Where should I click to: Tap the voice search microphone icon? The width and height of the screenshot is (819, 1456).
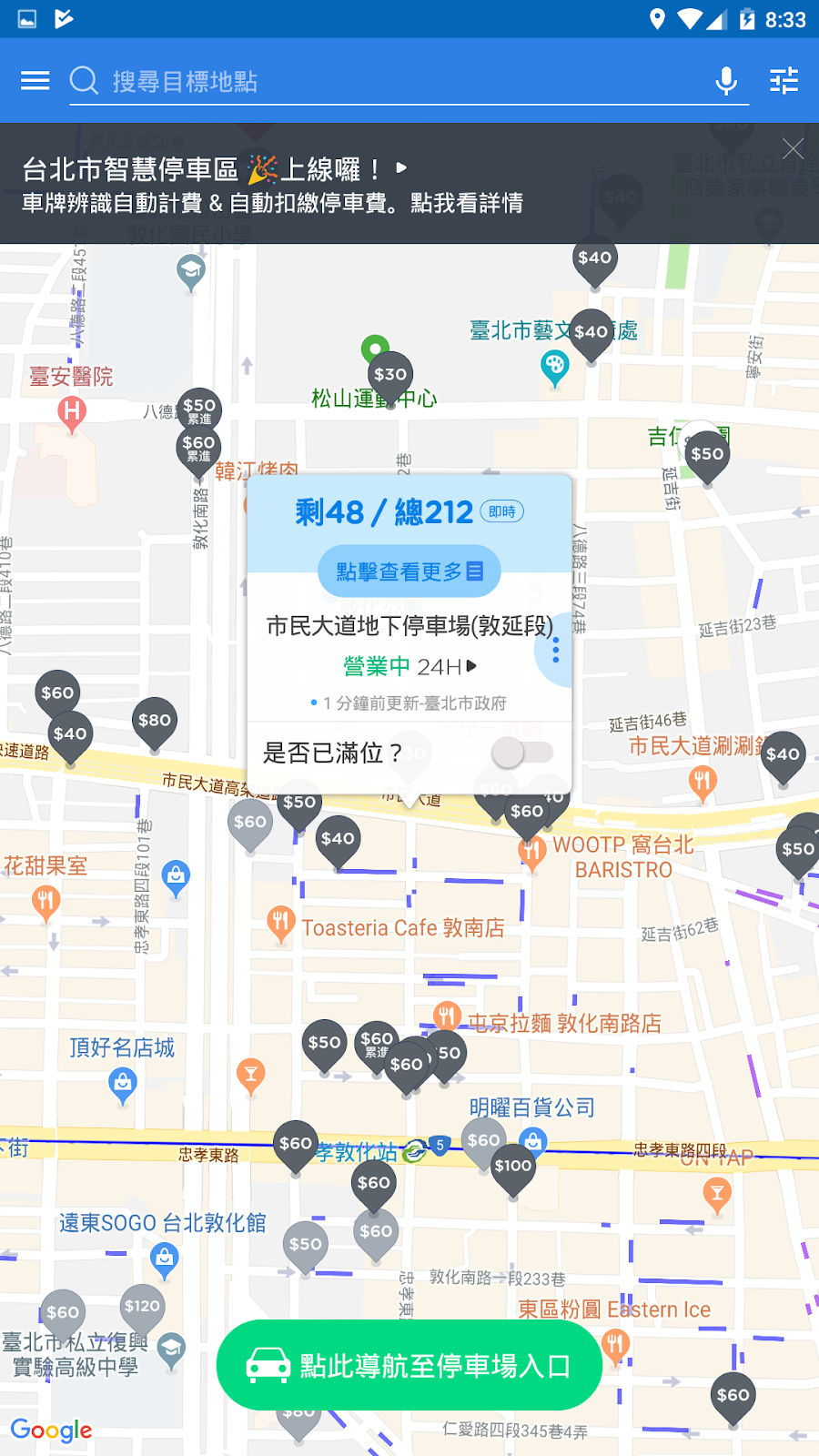(725, 81)
